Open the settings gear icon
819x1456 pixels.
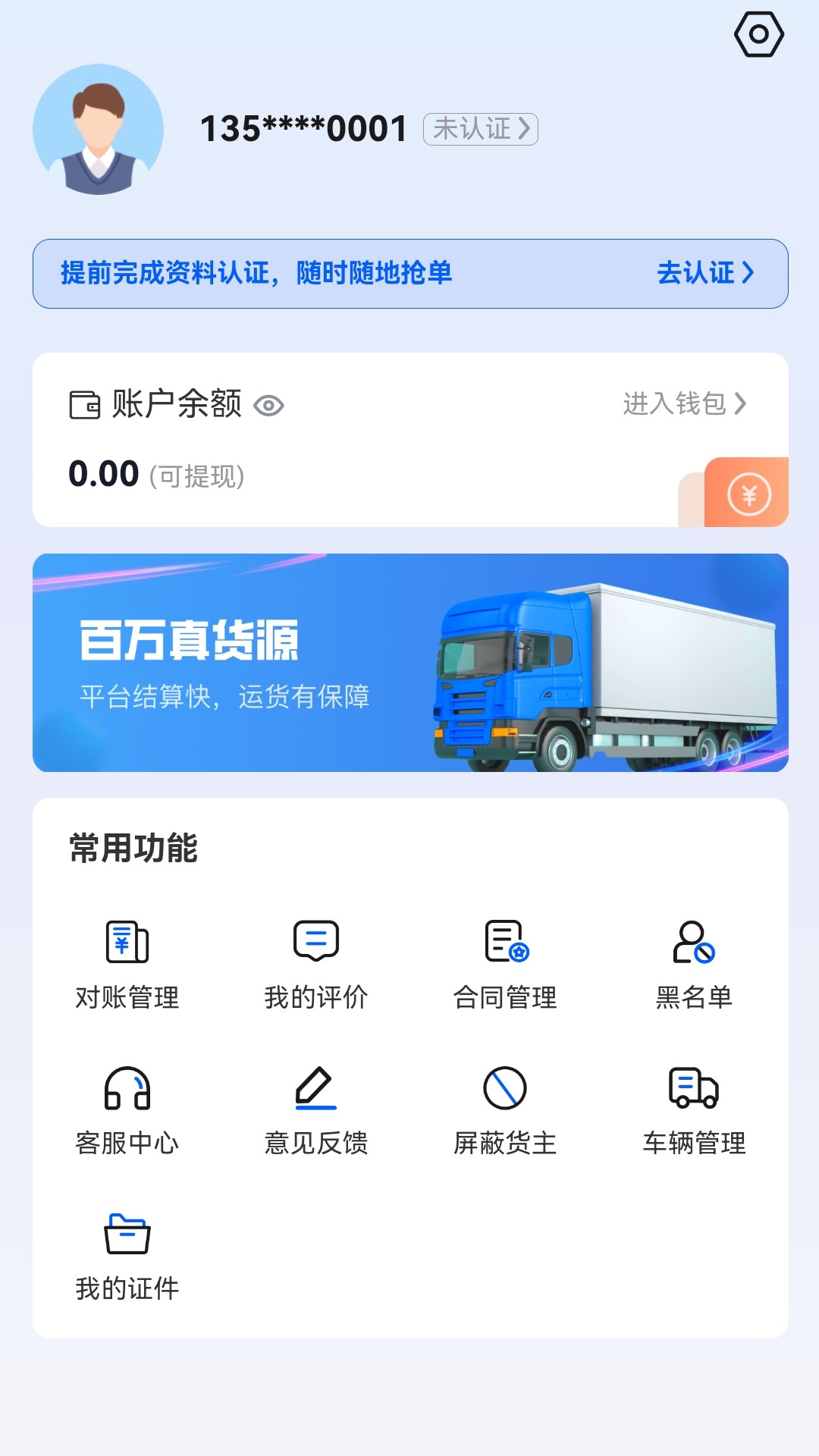(758, 34)
